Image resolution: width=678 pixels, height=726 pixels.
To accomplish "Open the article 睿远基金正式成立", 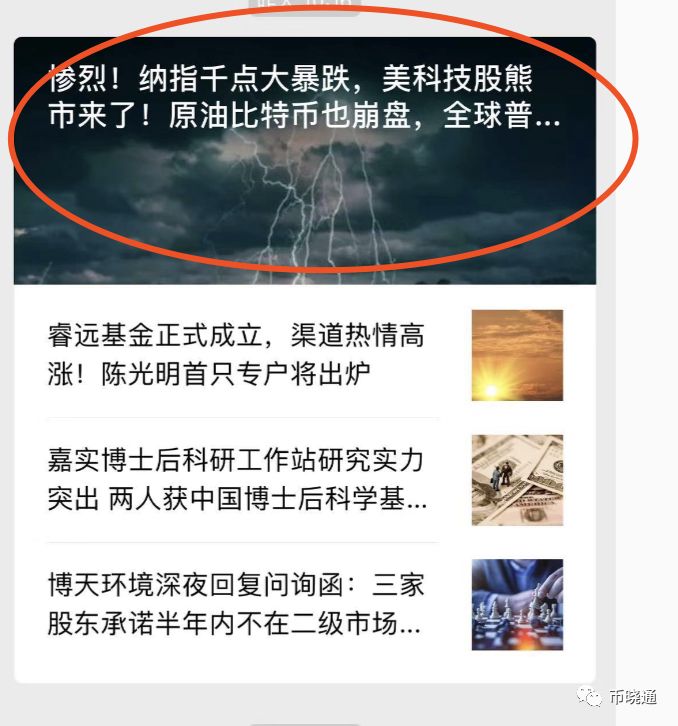I will [236, 354].
